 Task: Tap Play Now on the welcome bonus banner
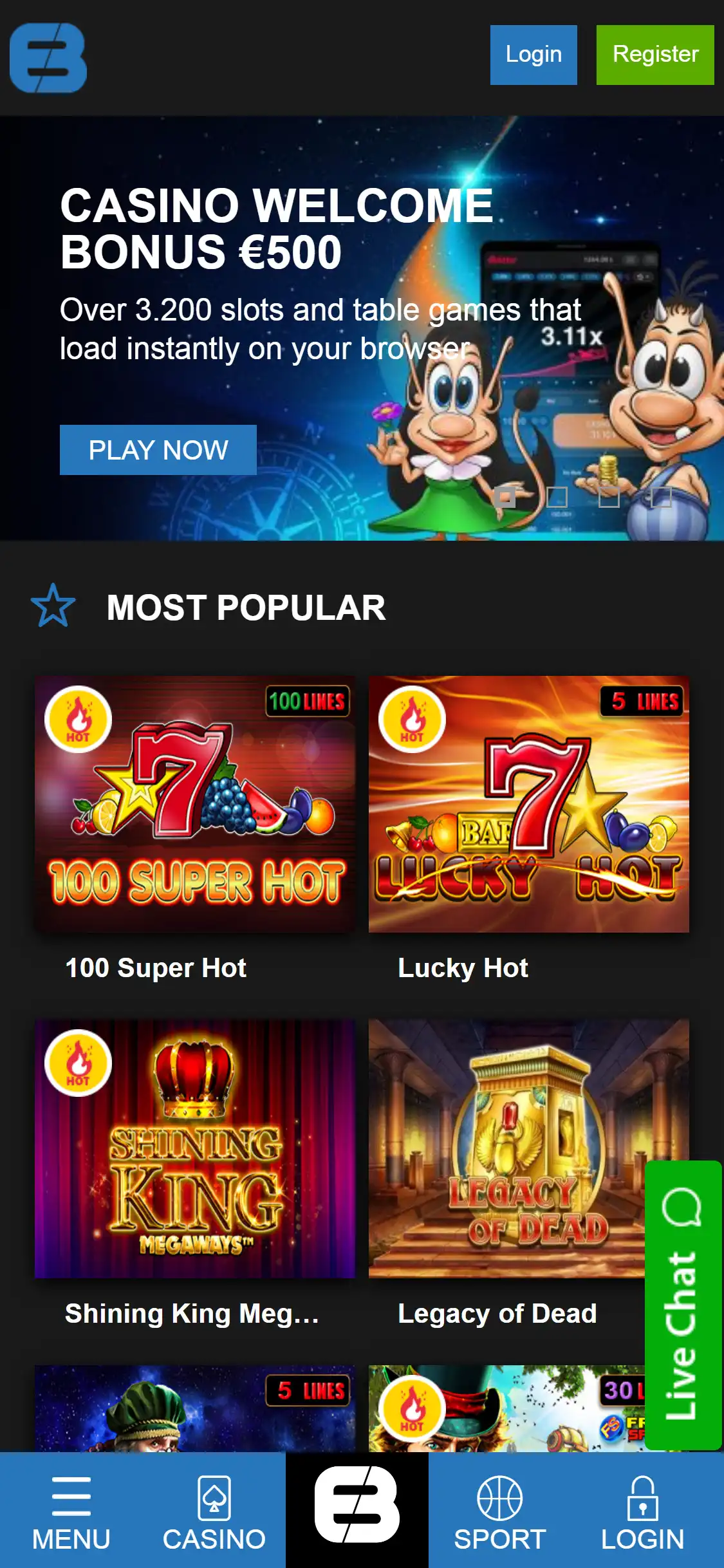click(x=158, y=450)
